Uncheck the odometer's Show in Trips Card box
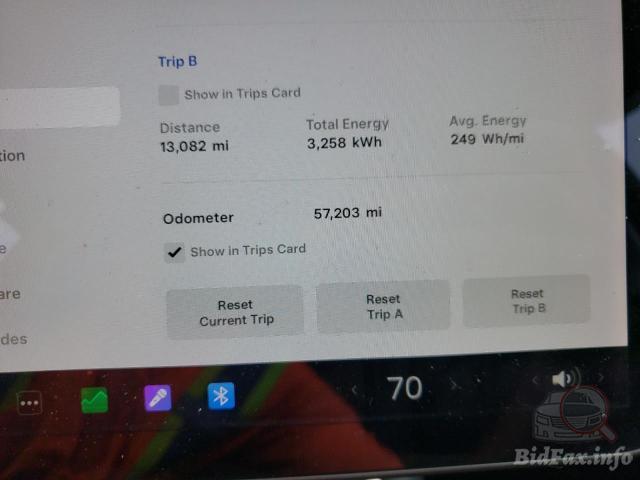Image resolution: width=640 pixels, height=480 pixels. point(175,251)
